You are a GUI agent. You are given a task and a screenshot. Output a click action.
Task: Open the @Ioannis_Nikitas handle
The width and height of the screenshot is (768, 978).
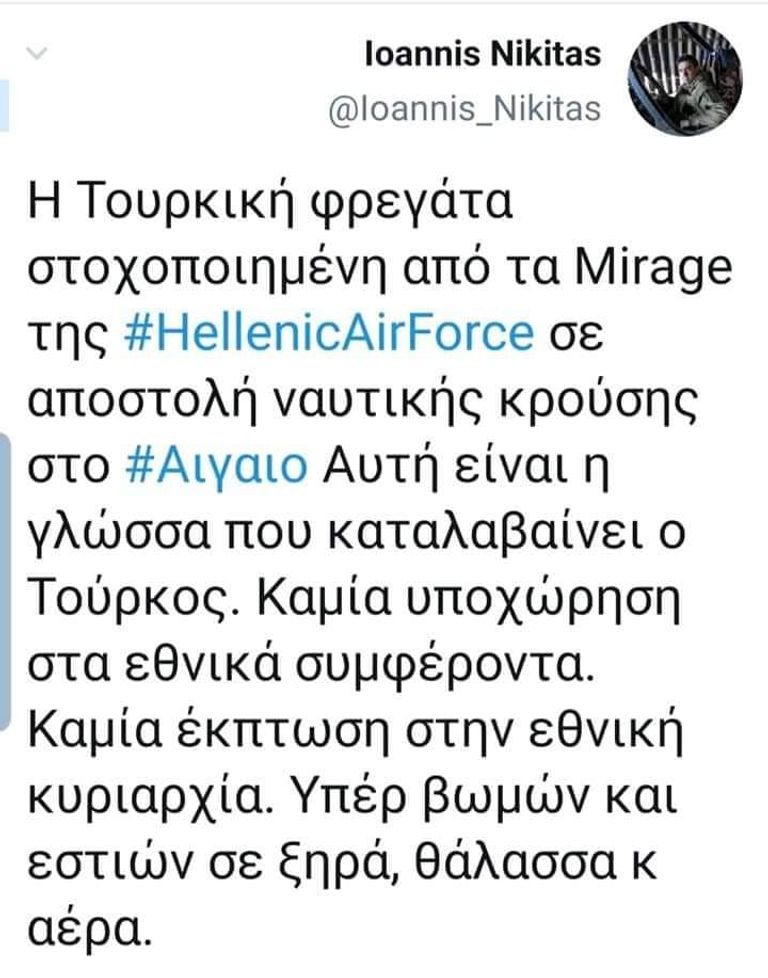(465, 107)
